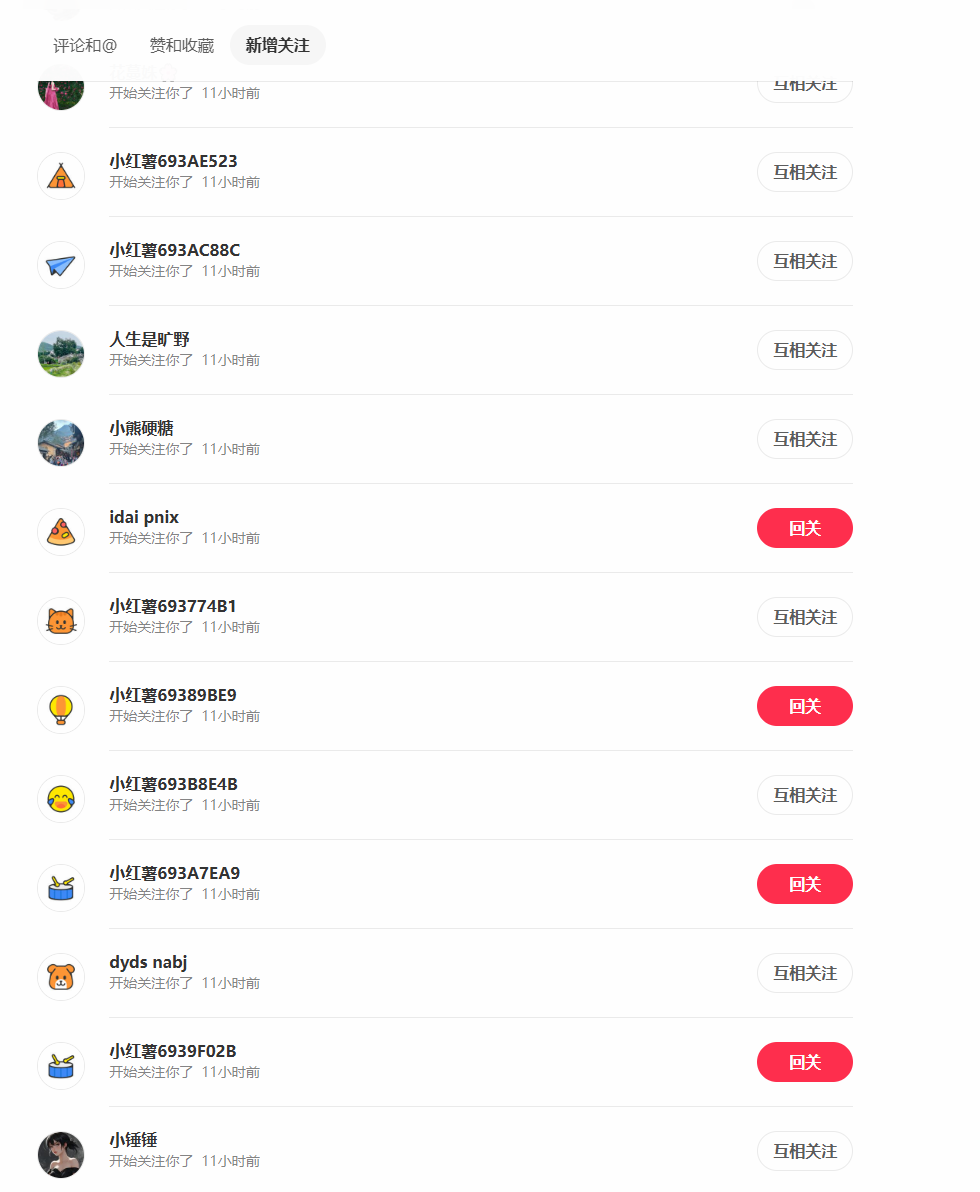Viewport: 980px width, 1192px height.
Task: Tap 互相关注 next to 小锤锤
Action: [x=804, y=1151]
